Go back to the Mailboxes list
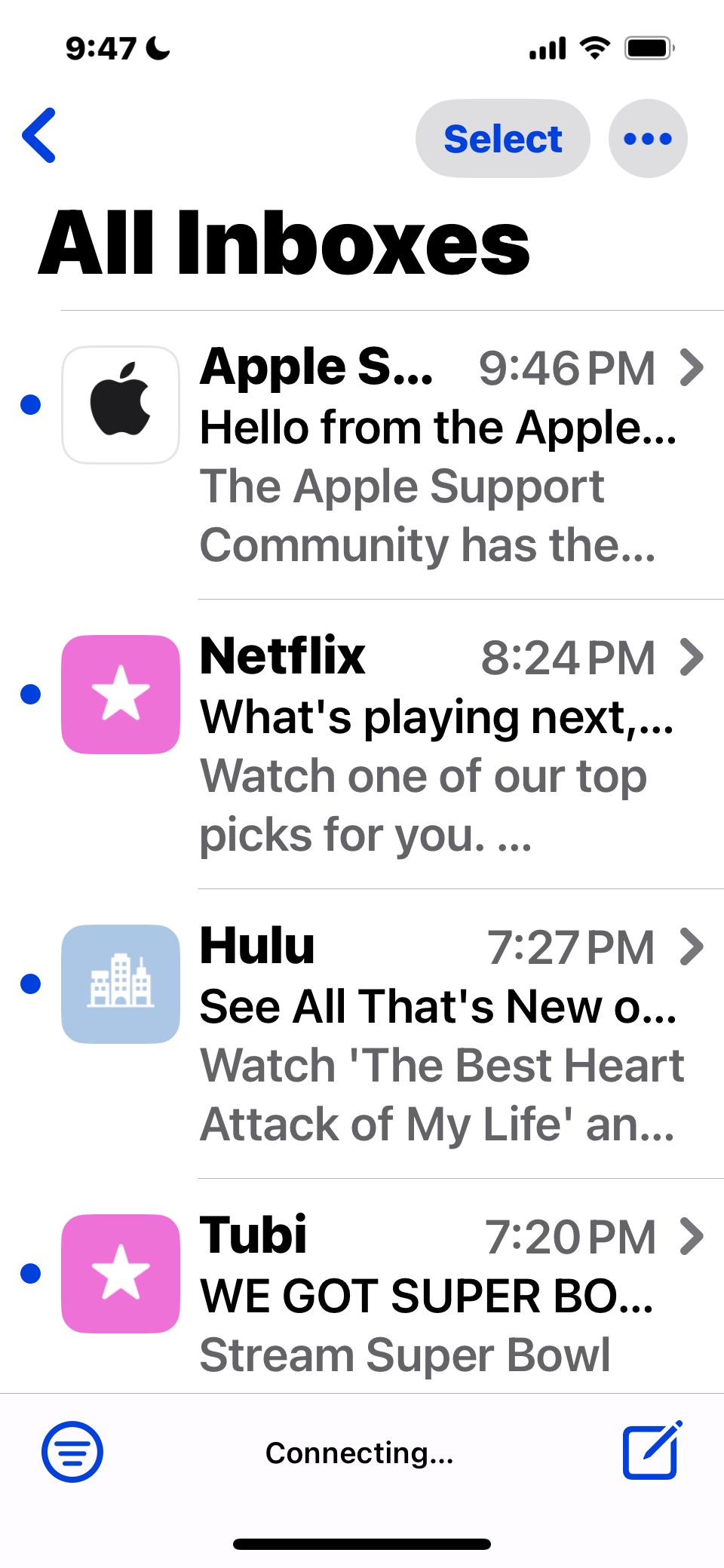 pos(39,136)
